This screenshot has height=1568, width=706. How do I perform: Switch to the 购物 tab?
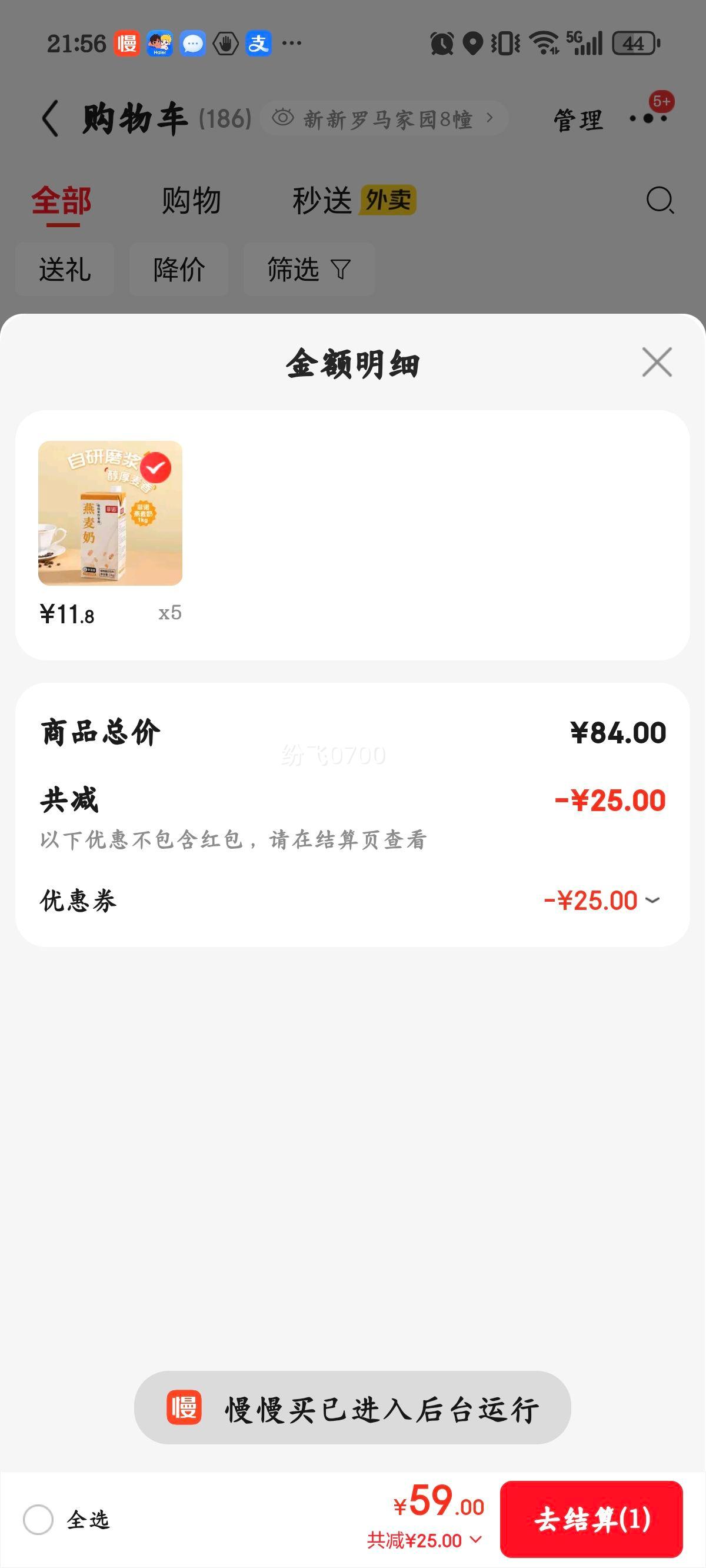click(189, 201)
